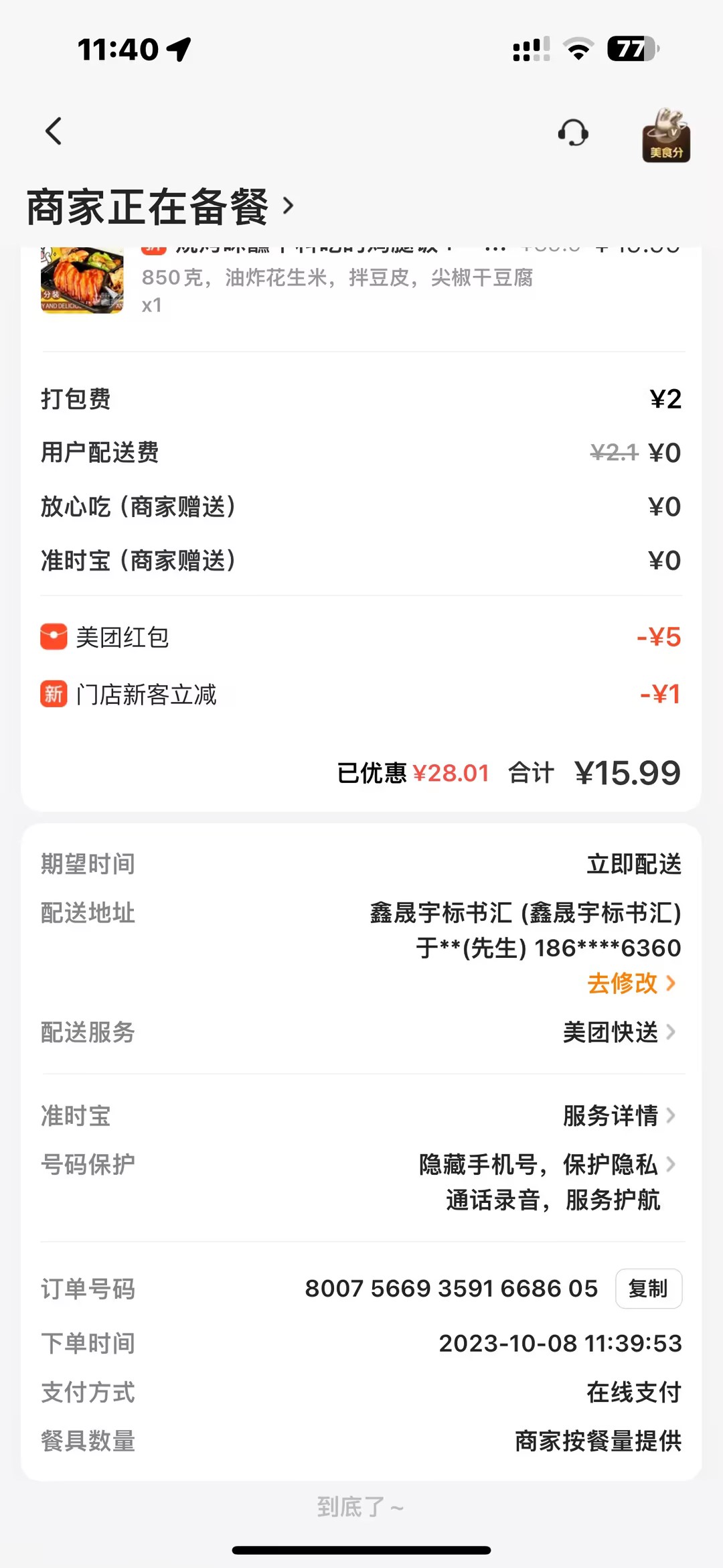The width and height of the screenshot is (723, 1568).
Task: Expand 商家正在备餐 order status details
Action: 161,206
